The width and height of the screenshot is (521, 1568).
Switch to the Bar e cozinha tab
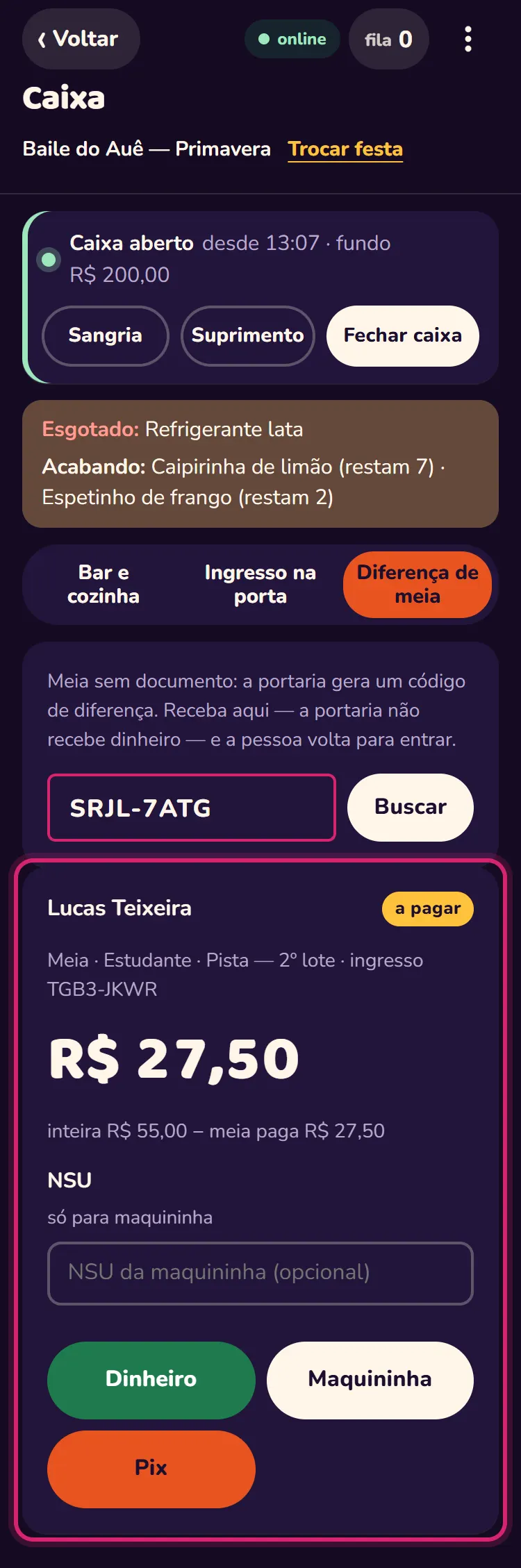click(104, 585)
